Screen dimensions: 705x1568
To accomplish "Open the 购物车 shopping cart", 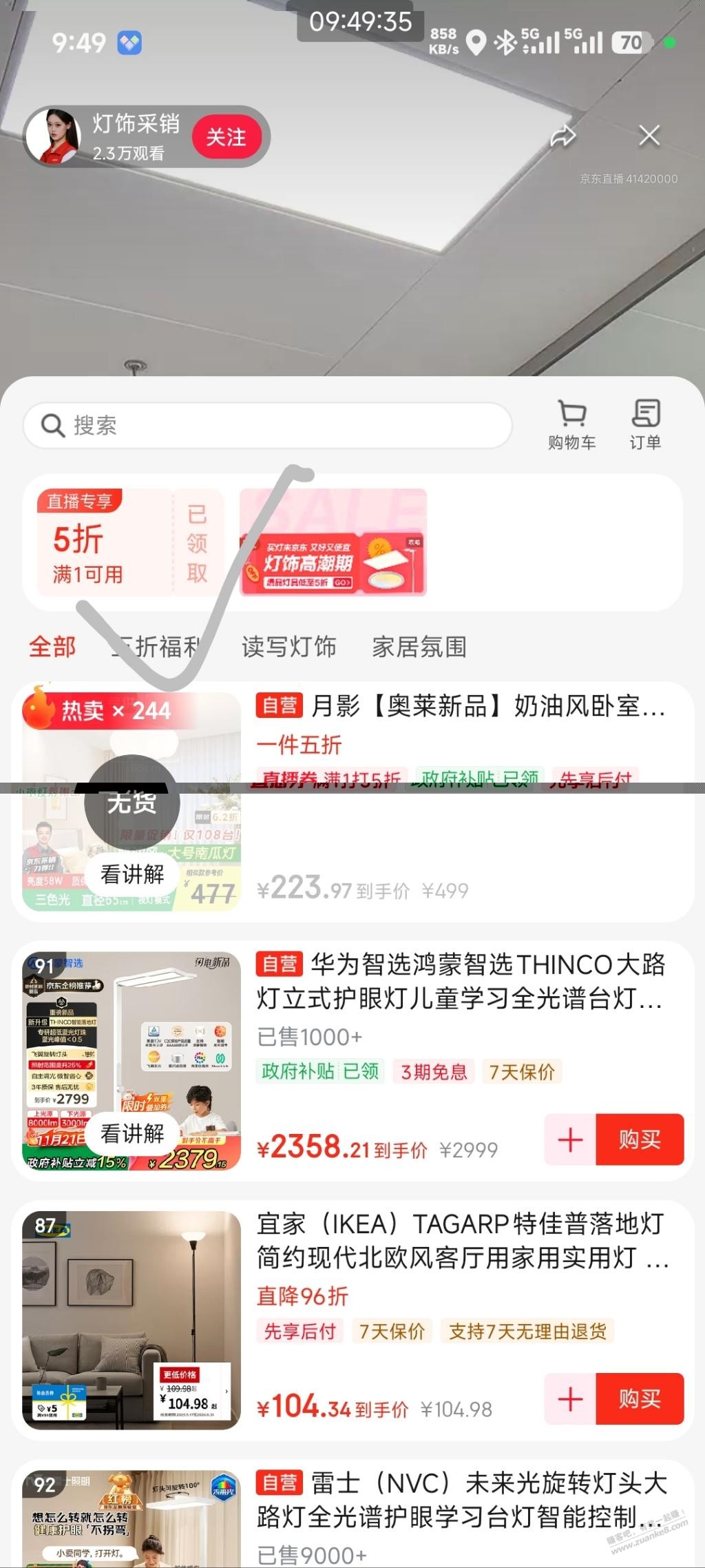I will [x=571, y=425].
